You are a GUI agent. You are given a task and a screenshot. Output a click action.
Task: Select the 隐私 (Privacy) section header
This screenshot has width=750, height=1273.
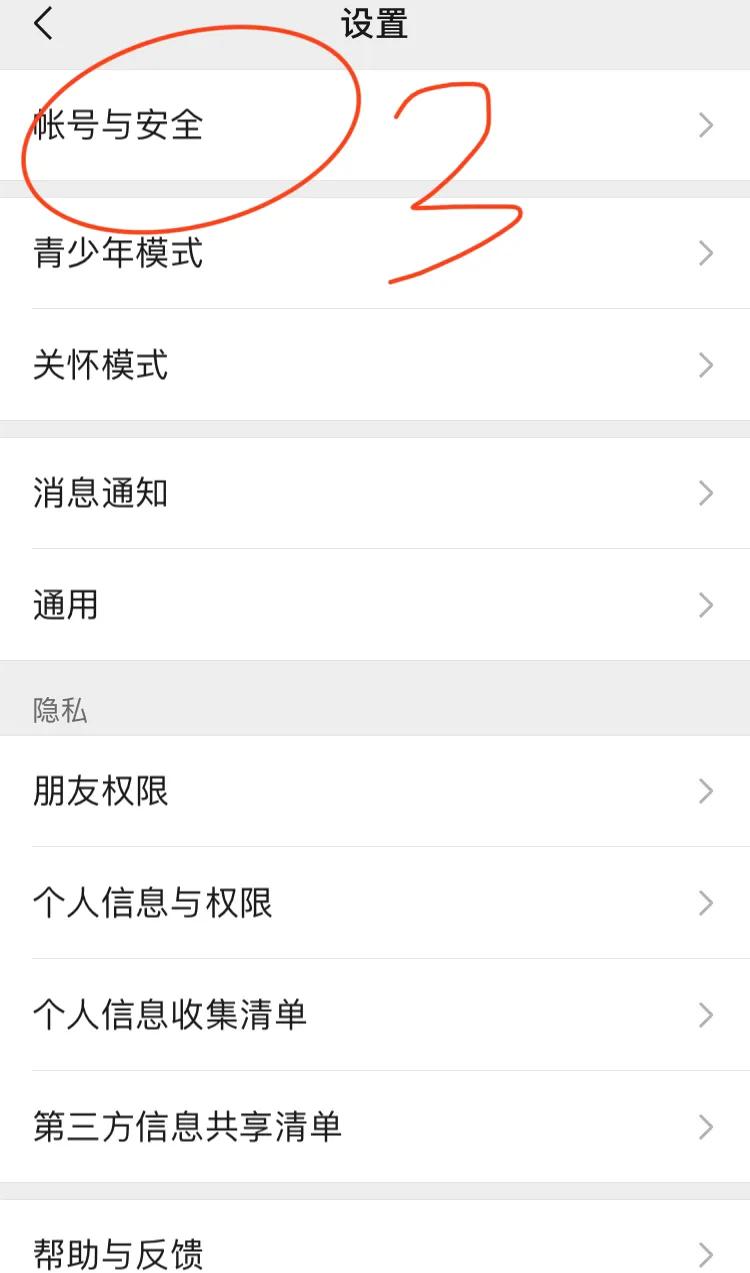58,711
